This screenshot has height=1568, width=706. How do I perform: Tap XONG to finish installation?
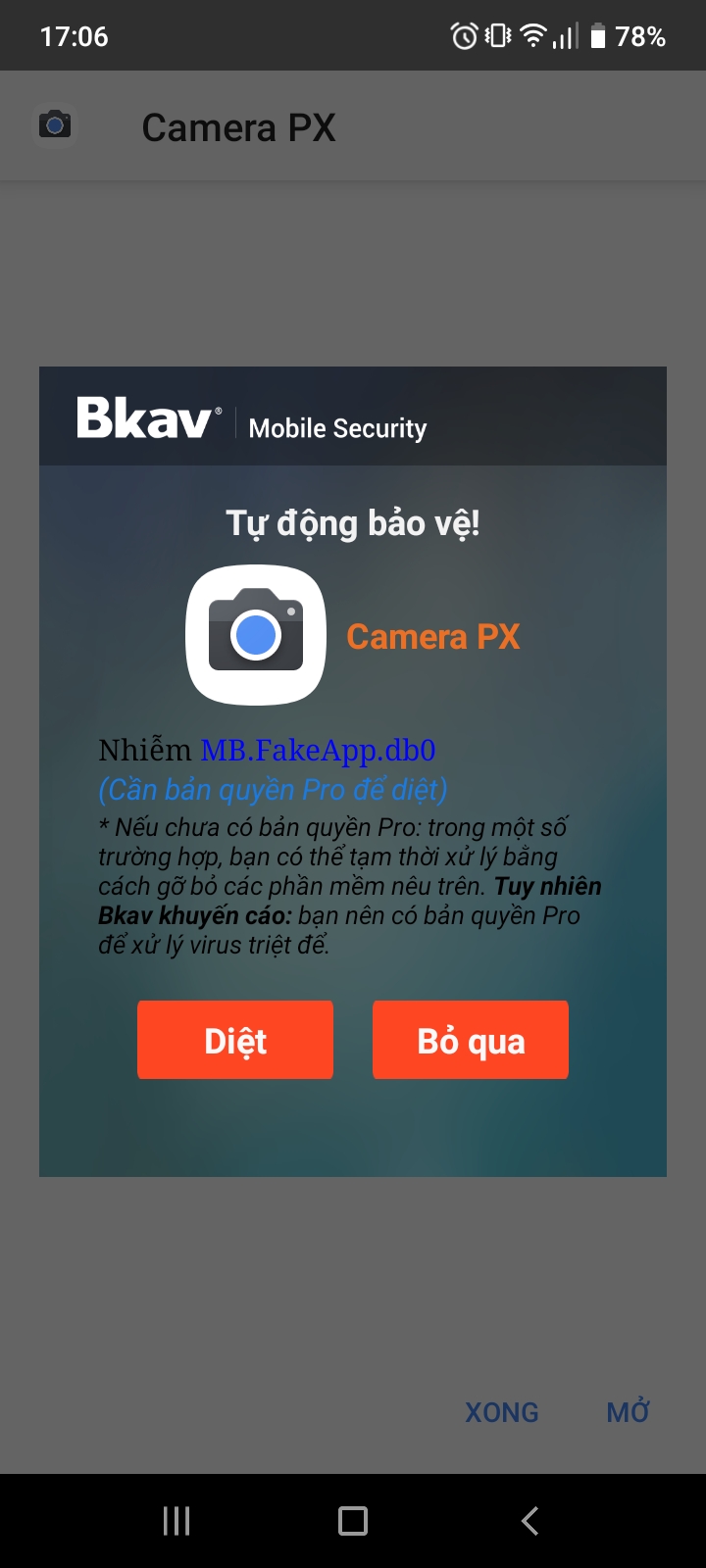click(x=501, y=1412)
